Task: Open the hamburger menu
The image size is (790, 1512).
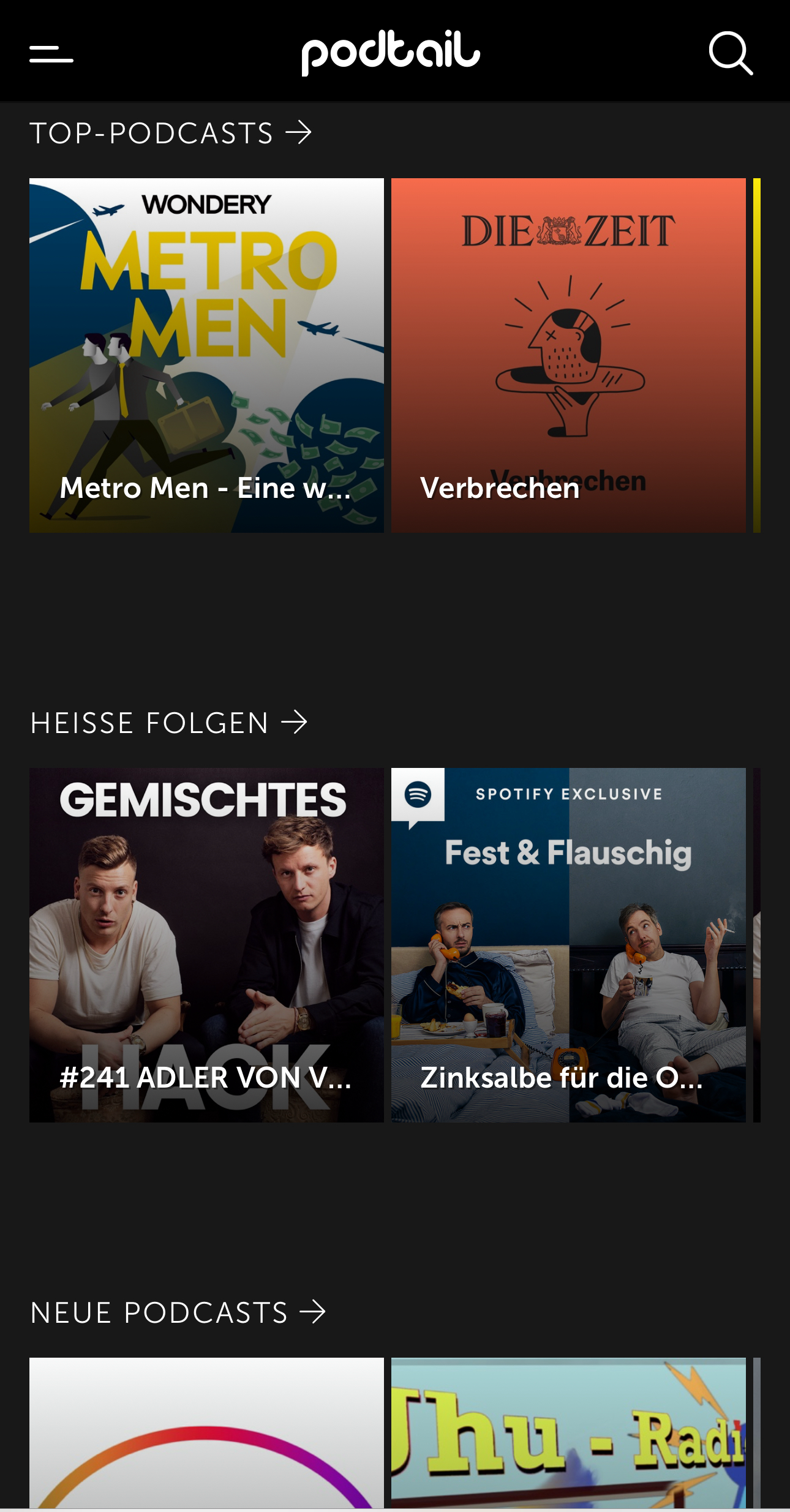Action: [x=51, y=54]
